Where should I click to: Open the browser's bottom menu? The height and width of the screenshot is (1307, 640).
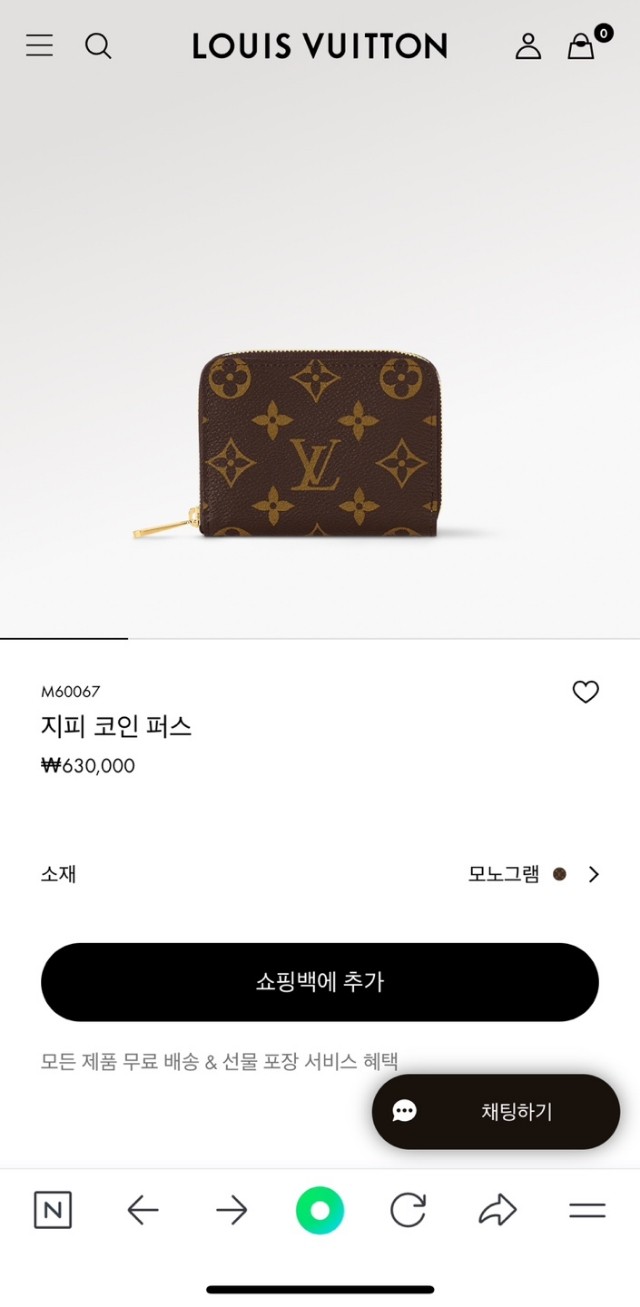point(587,1211)
